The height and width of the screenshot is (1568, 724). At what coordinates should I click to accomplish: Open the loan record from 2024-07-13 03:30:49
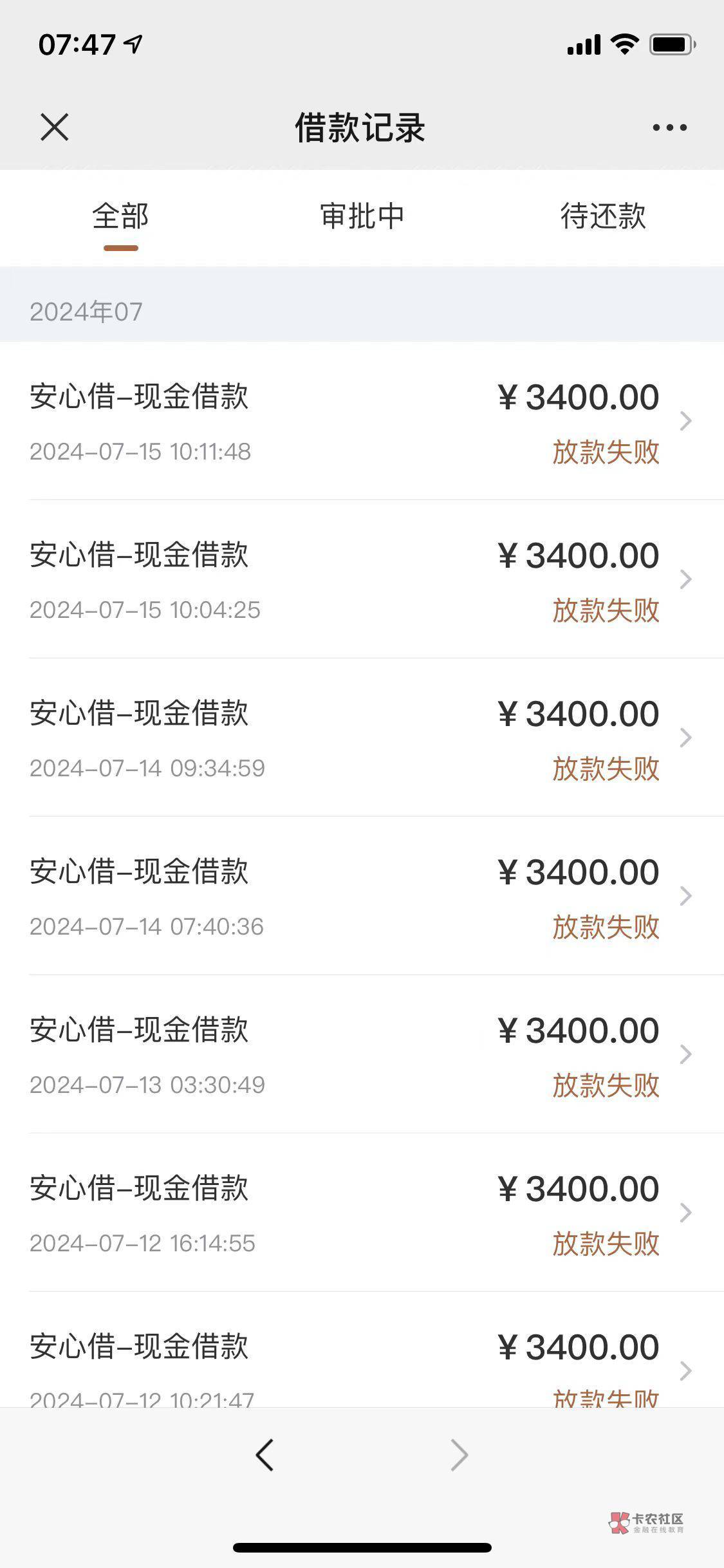click(362, 1054)
